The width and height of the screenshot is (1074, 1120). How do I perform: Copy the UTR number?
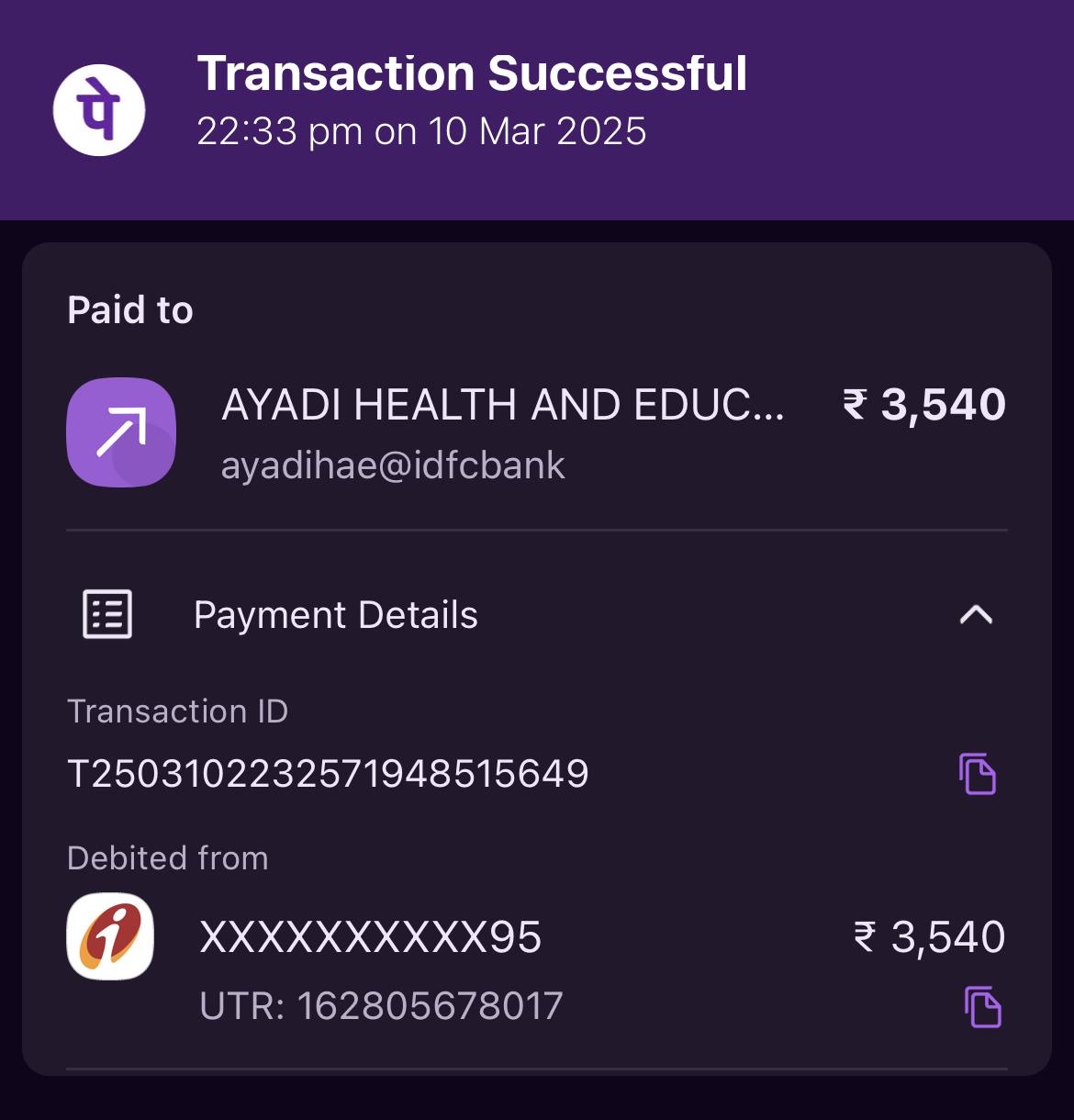982,1007
